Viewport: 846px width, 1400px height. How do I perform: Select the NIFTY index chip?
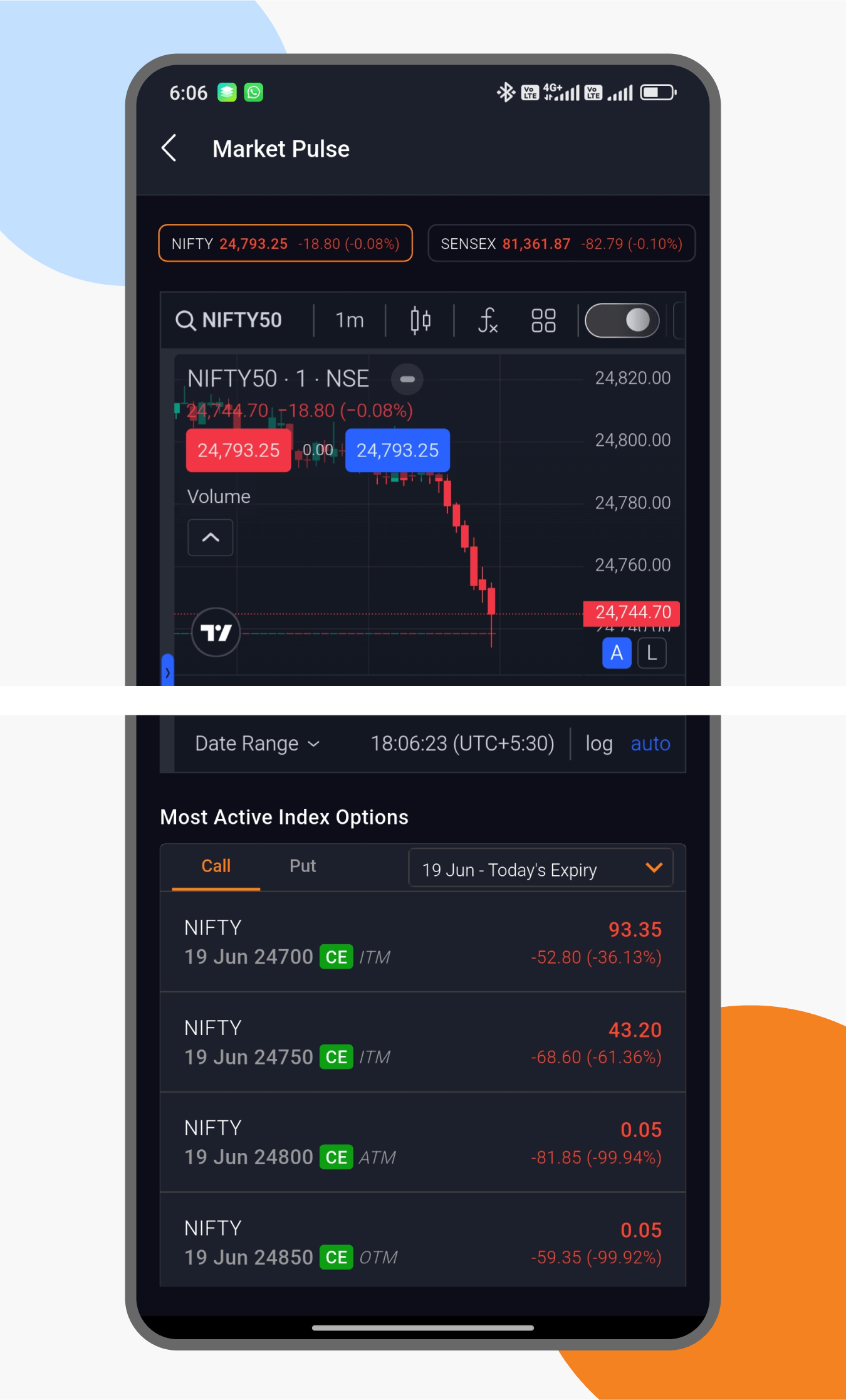tap(285, 243)
